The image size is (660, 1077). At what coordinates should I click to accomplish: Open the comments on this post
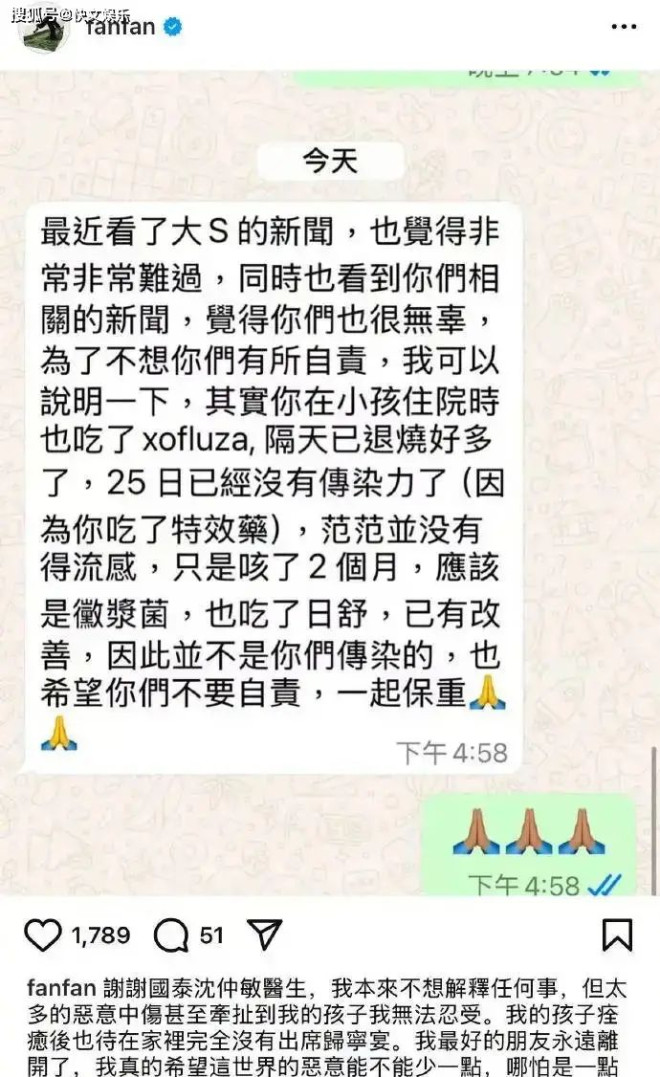tap(172, 936)
